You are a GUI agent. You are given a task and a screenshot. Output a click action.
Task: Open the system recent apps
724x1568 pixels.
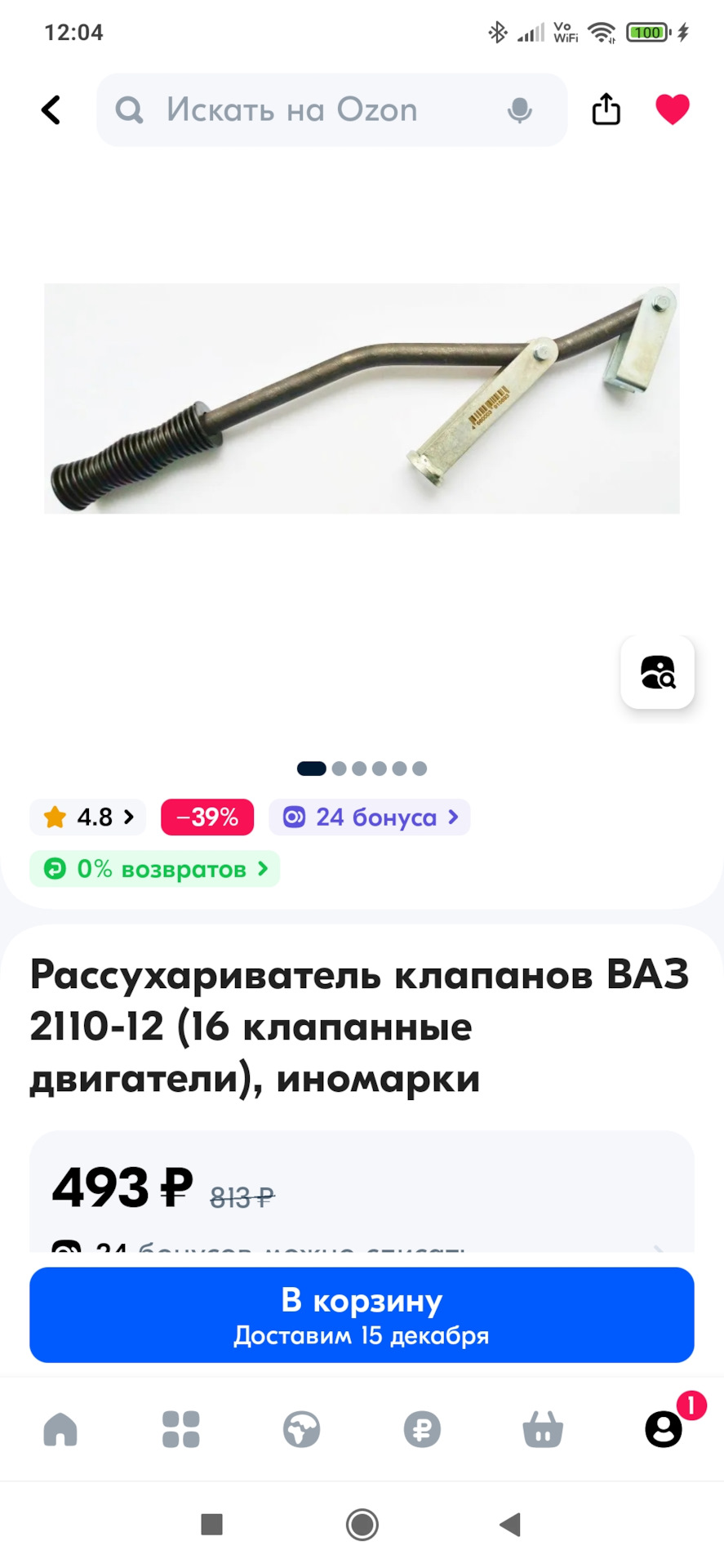point(211,1524)
